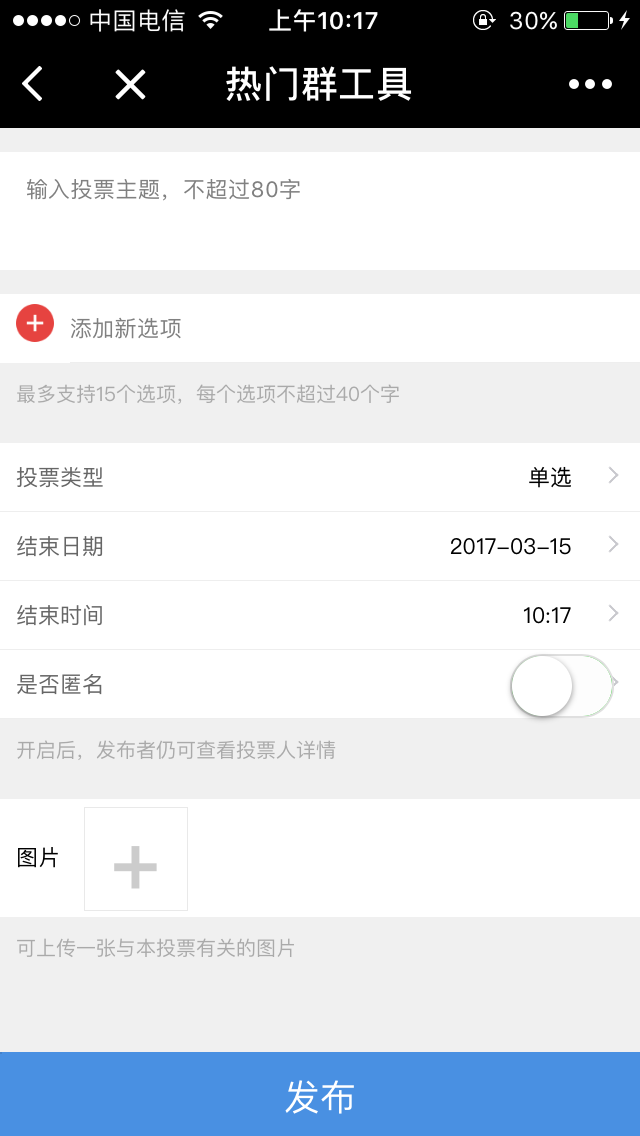Toggle the 是否匿名 anonymous switch
The height and width of the screenshot is (1136, 640).
(x=560, y=685)
